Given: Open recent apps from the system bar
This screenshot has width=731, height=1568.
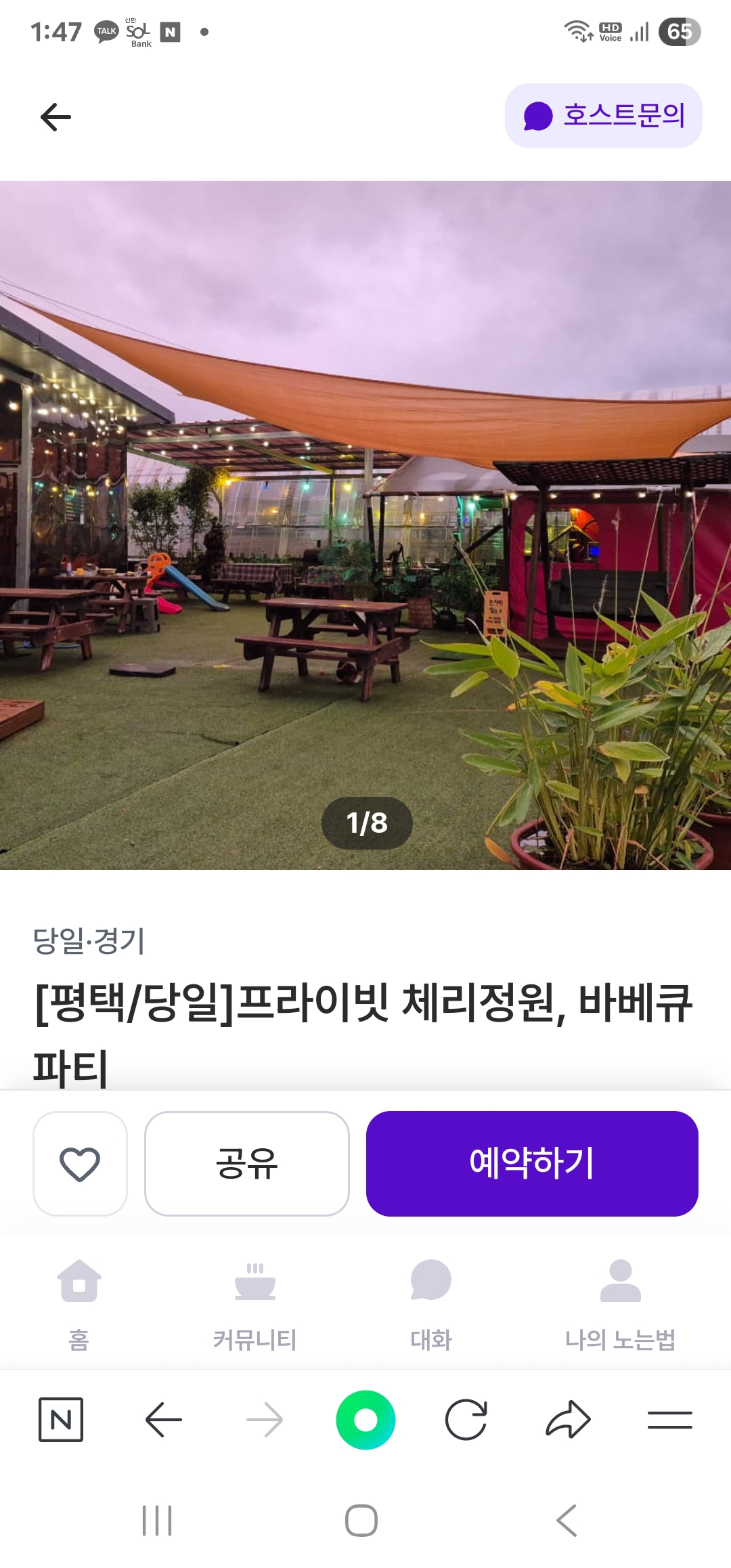Looking at the screenshot, I should click(157, 1521).
